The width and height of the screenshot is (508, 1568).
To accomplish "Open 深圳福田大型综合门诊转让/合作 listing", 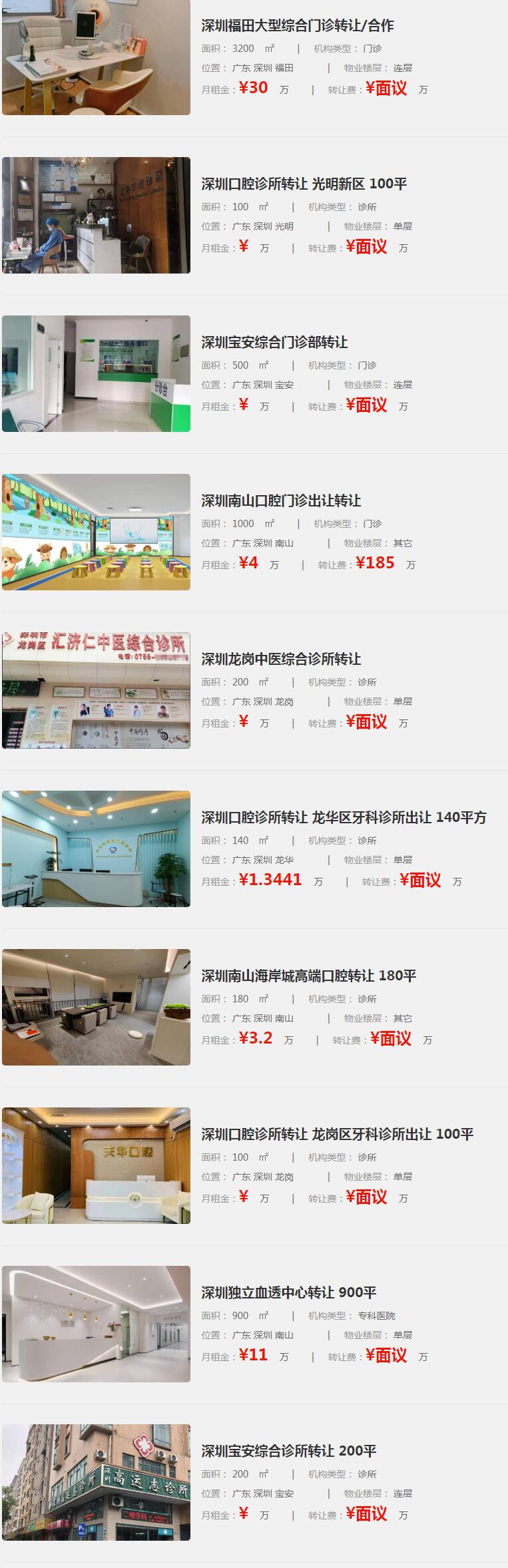I will point(298,26).
